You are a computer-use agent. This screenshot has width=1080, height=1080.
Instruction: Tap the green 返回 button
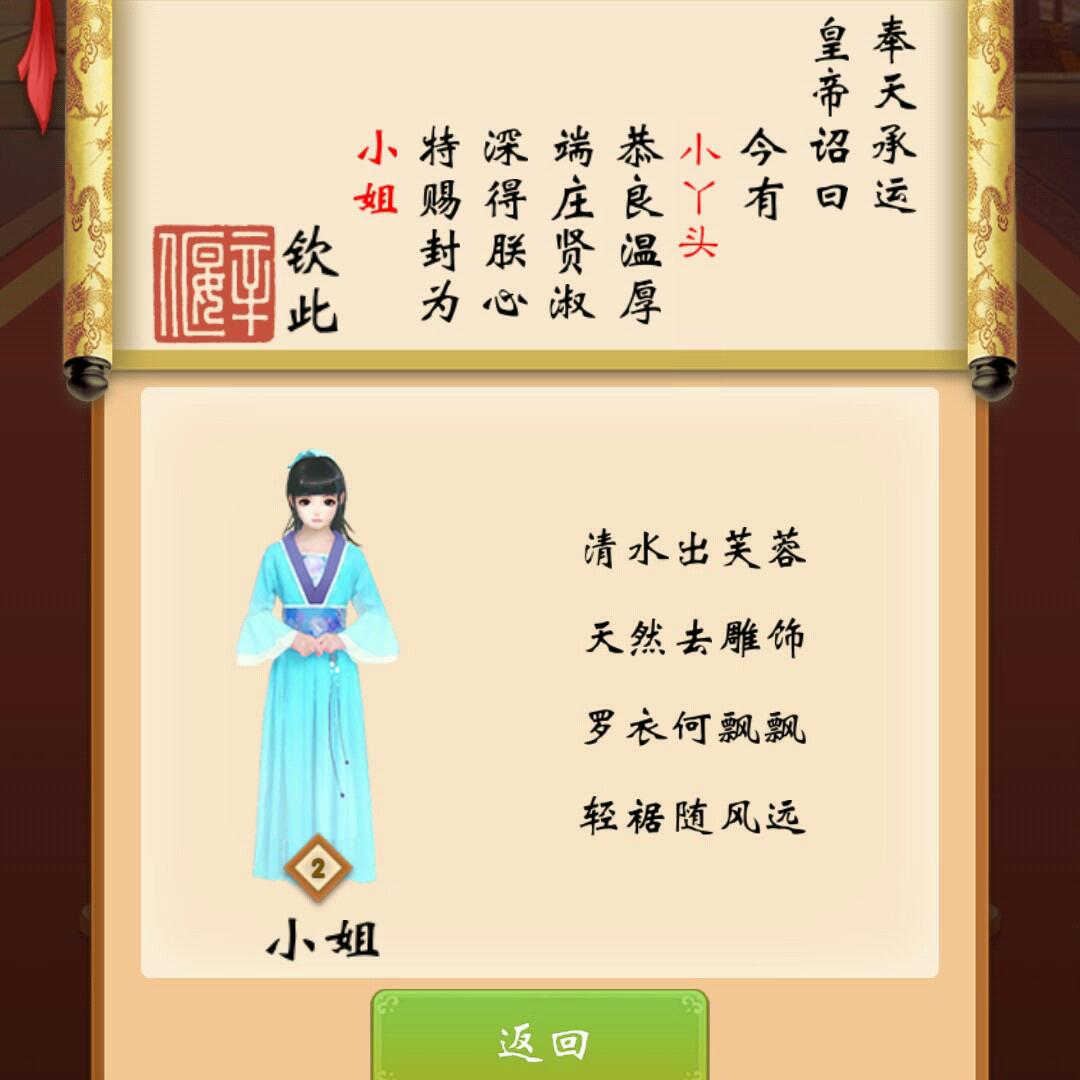pyautogui.click(x=540, y=1040)
